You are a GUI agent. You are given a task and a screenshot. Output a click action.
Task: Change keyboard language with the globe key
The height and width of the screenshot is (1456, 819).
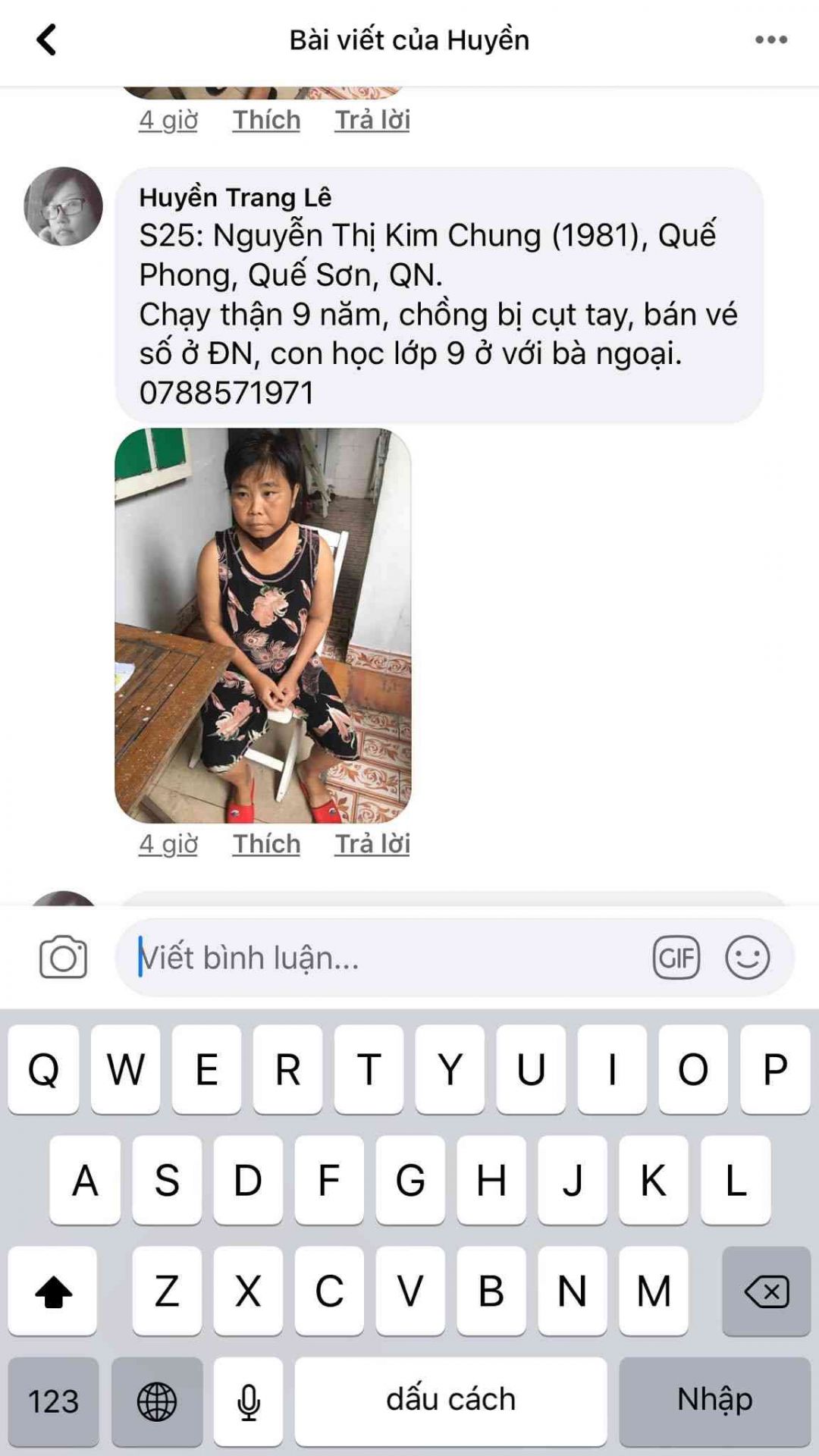pyautogui.click(x=157, y=1400)
